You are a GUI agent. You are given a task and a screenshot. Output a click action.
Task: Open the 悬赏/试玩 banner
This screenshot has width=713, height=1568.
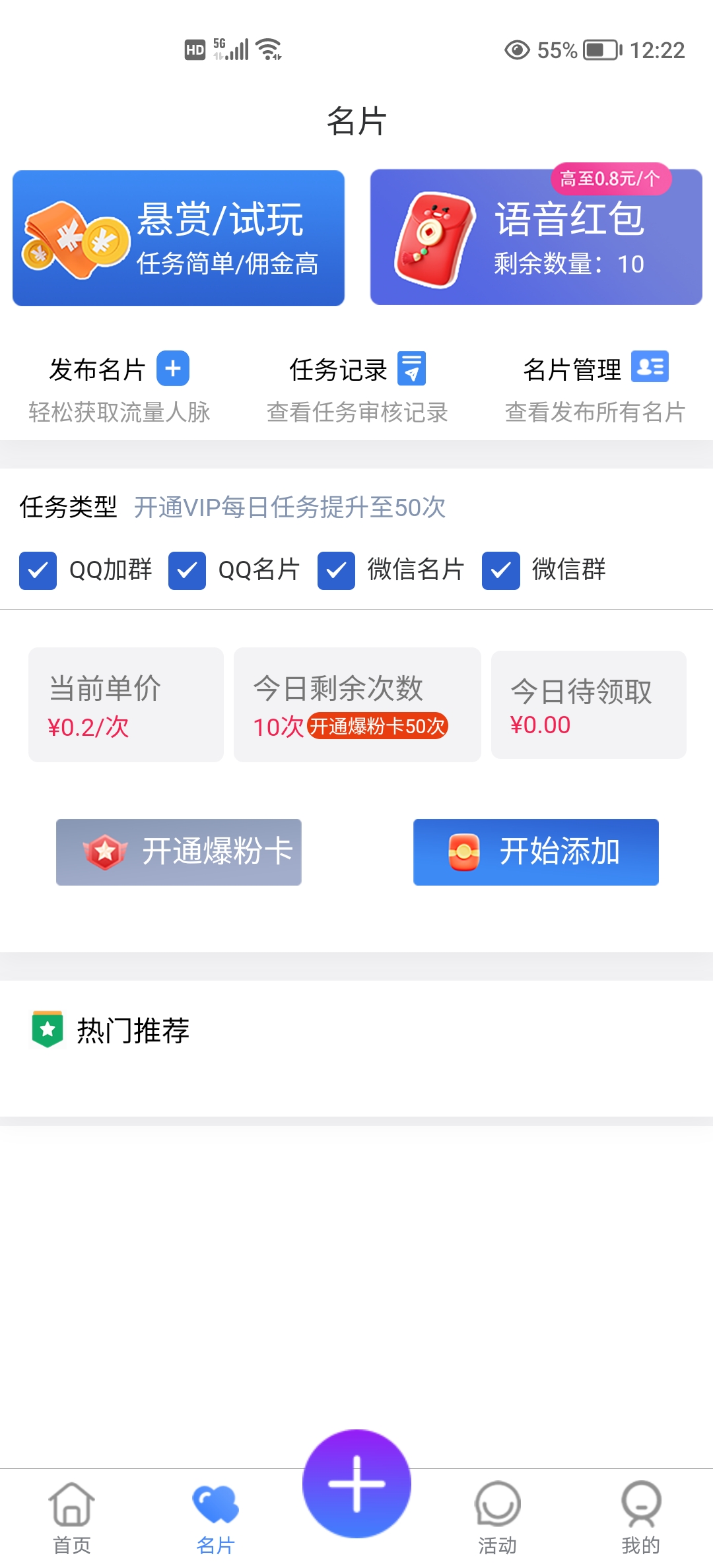[x=178, y=238]
